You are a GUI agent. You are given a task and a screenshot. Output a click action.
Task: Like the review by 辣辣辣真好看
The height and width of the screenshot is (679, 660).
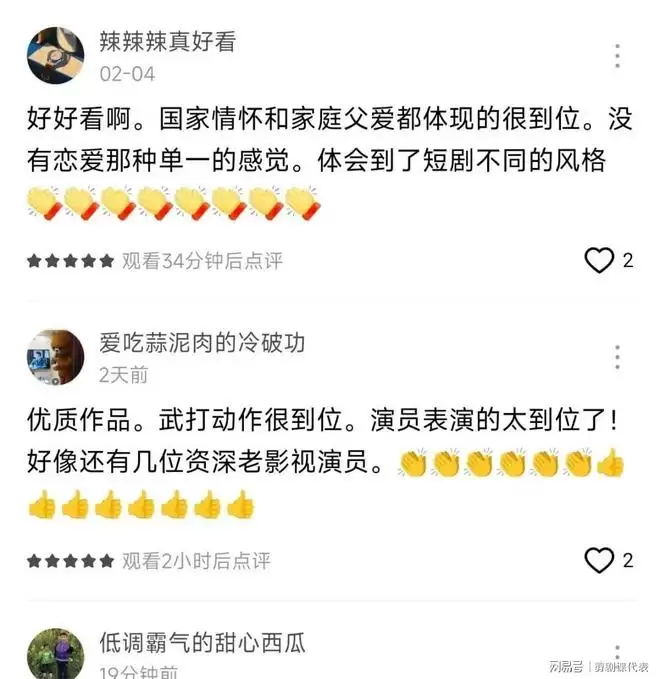598,261
